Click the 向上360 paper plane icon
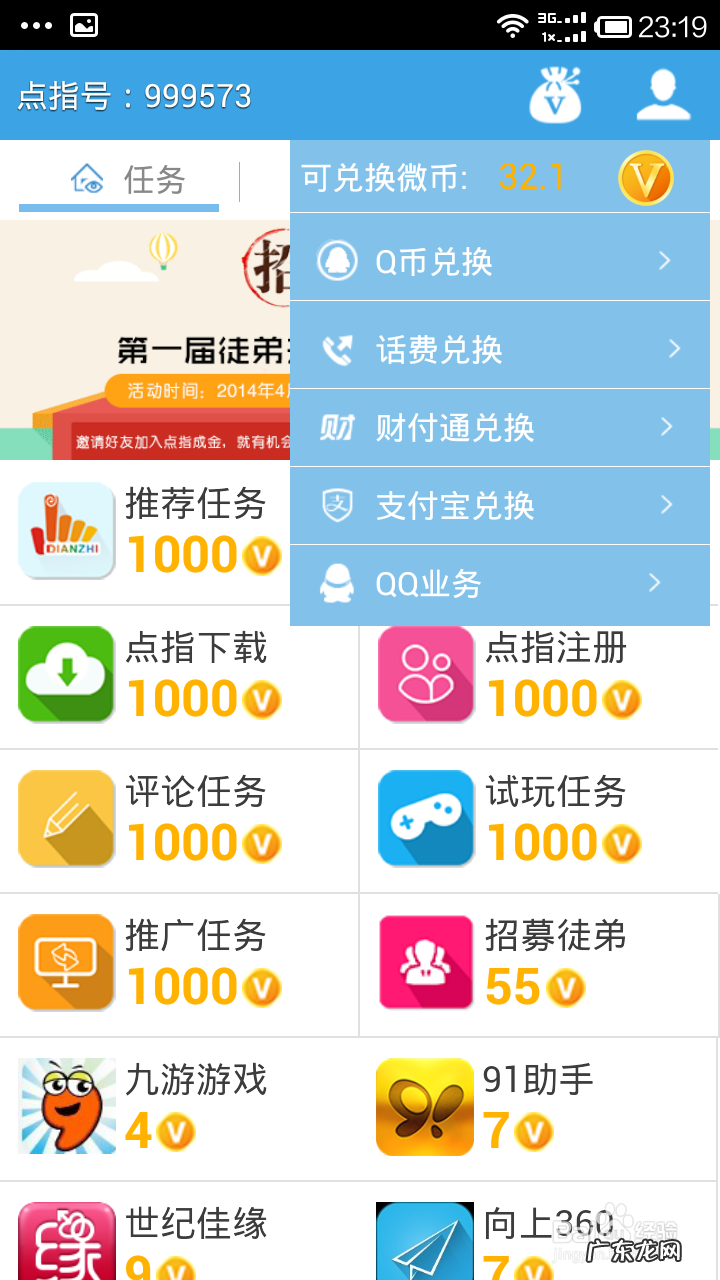The height and width of the screenshot is (1280, 720). [425, 1240]
